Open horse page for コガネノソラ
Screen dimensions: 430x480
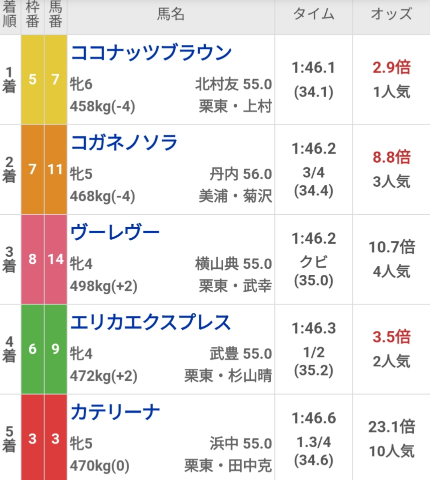click(x=124, y=143)
